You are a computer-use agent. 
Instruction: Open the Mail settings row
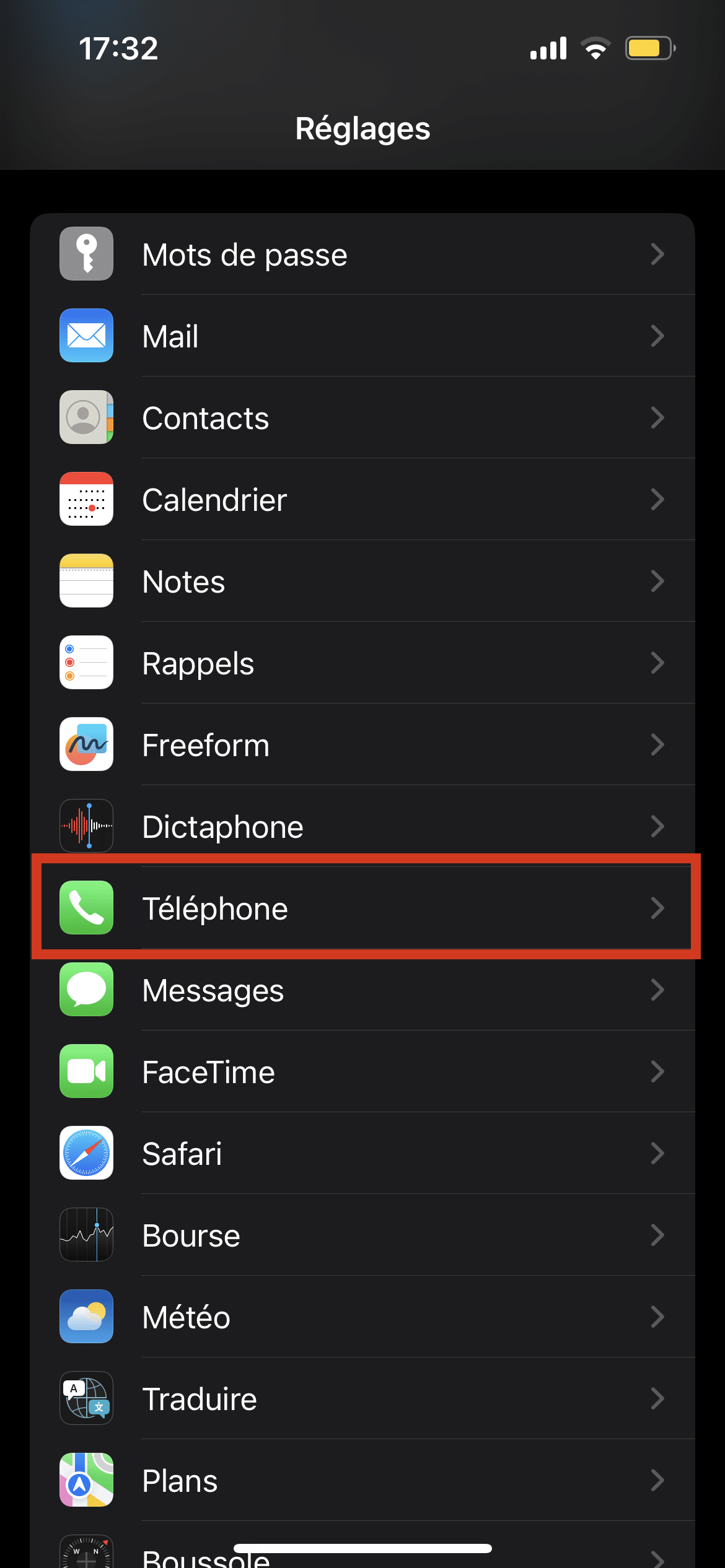tap(362, 336)
